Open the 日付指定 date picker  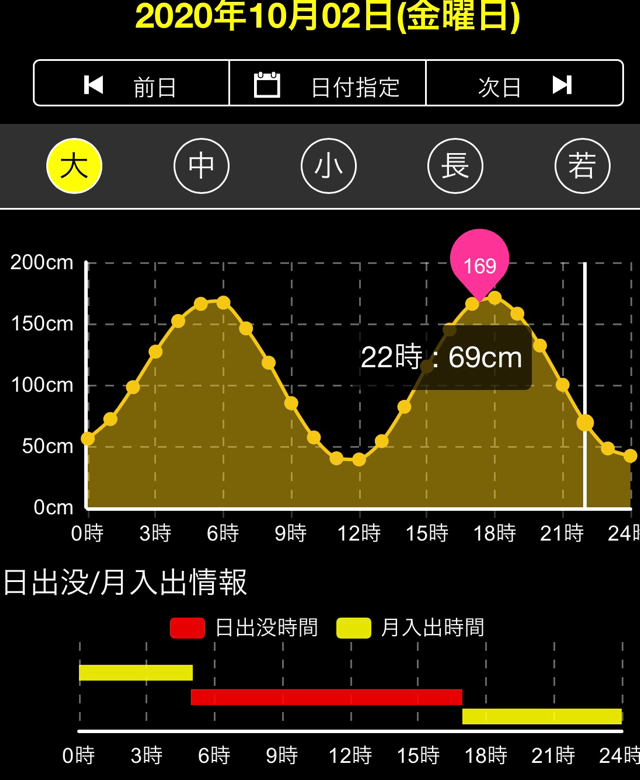328,84
